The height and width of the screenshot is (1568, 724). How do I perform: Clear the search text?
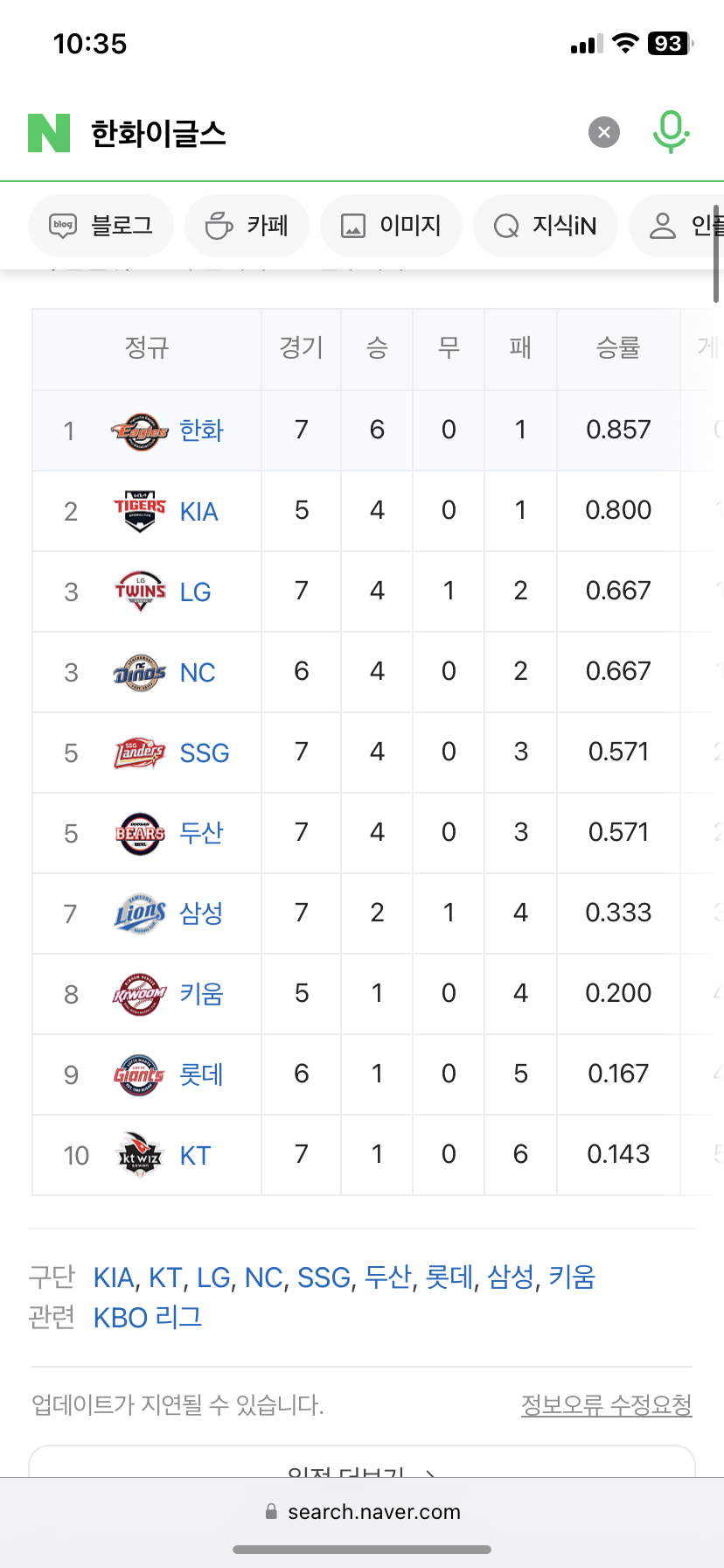point(603,133)
